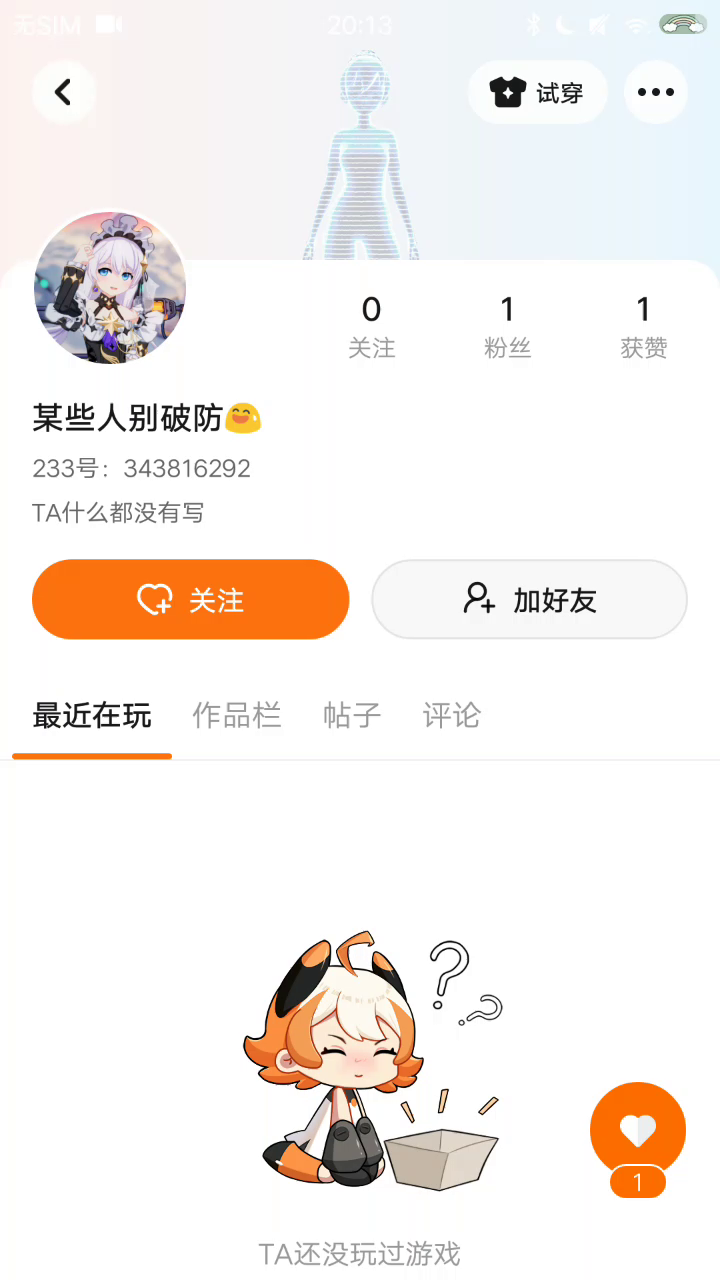
Task: Tap the floating orange heart like button
Action: tap(637, 1130)
